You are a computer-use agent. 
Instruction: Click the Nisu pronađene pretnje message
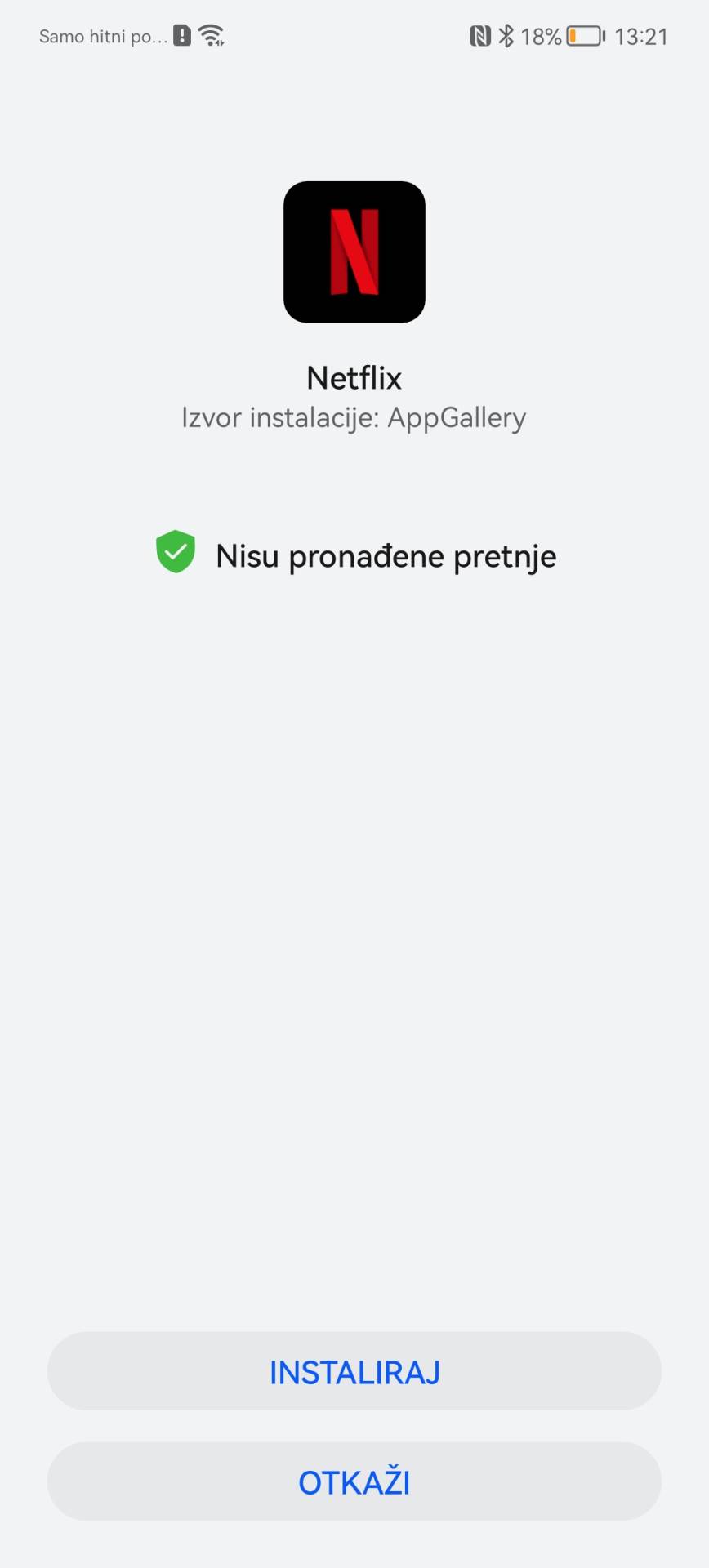pos(385,555)
